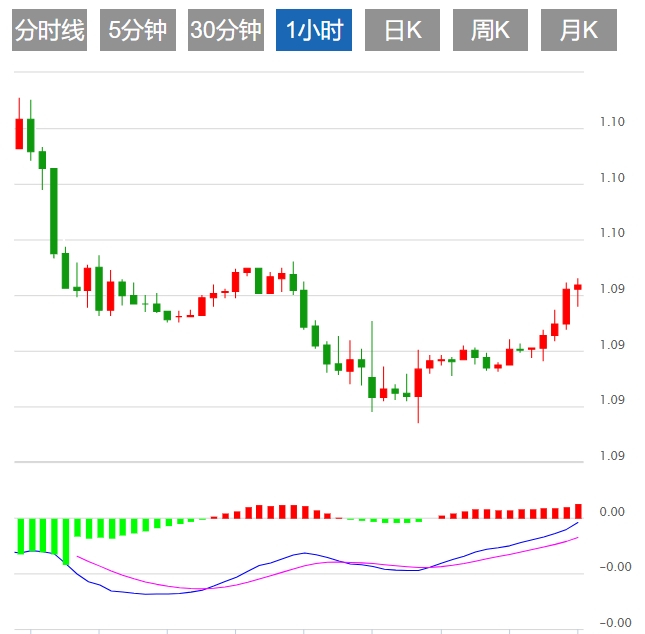Image resolution: width=645 pixels, height=634 pixels.
Task: Show the 月K monthly chart
Action: point(578,31)
